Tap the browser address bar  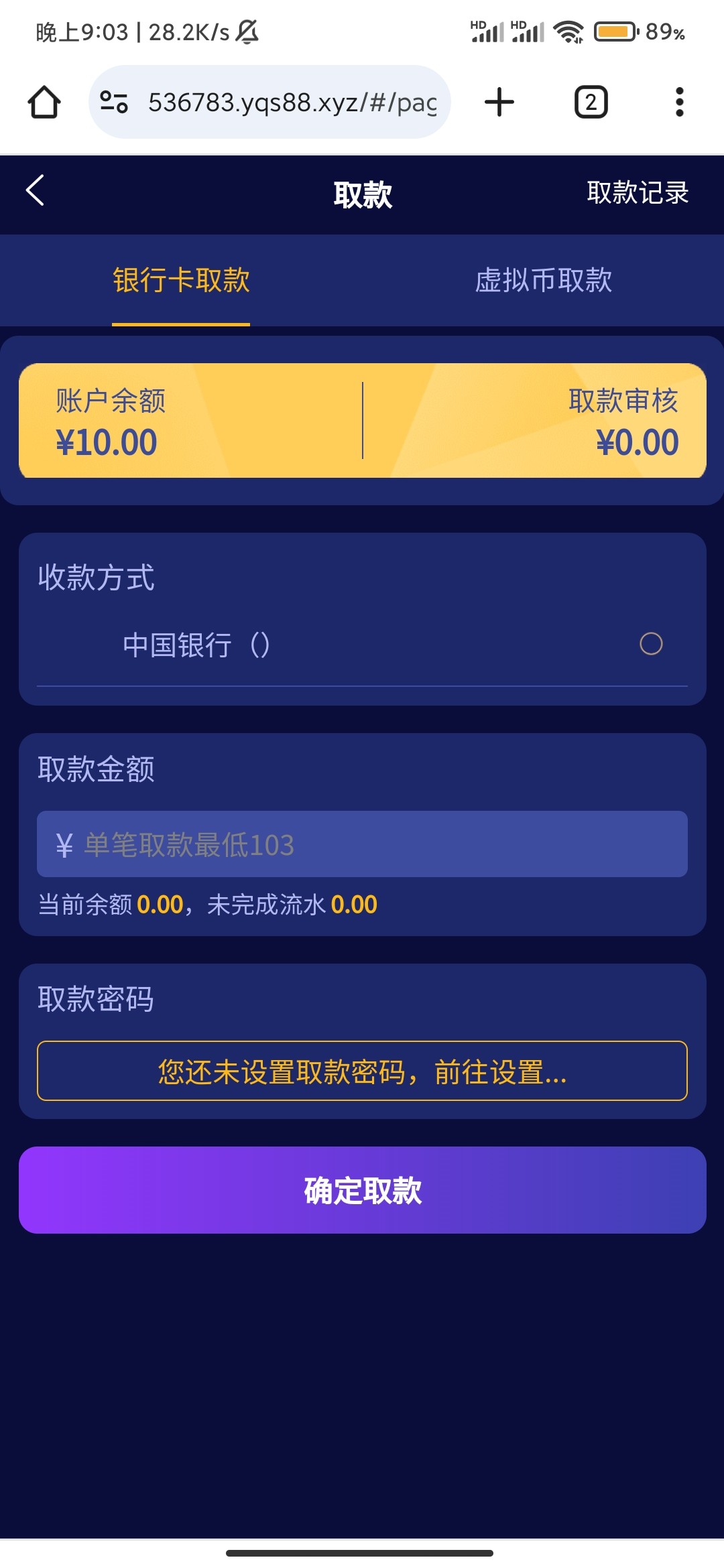point(269,103)
